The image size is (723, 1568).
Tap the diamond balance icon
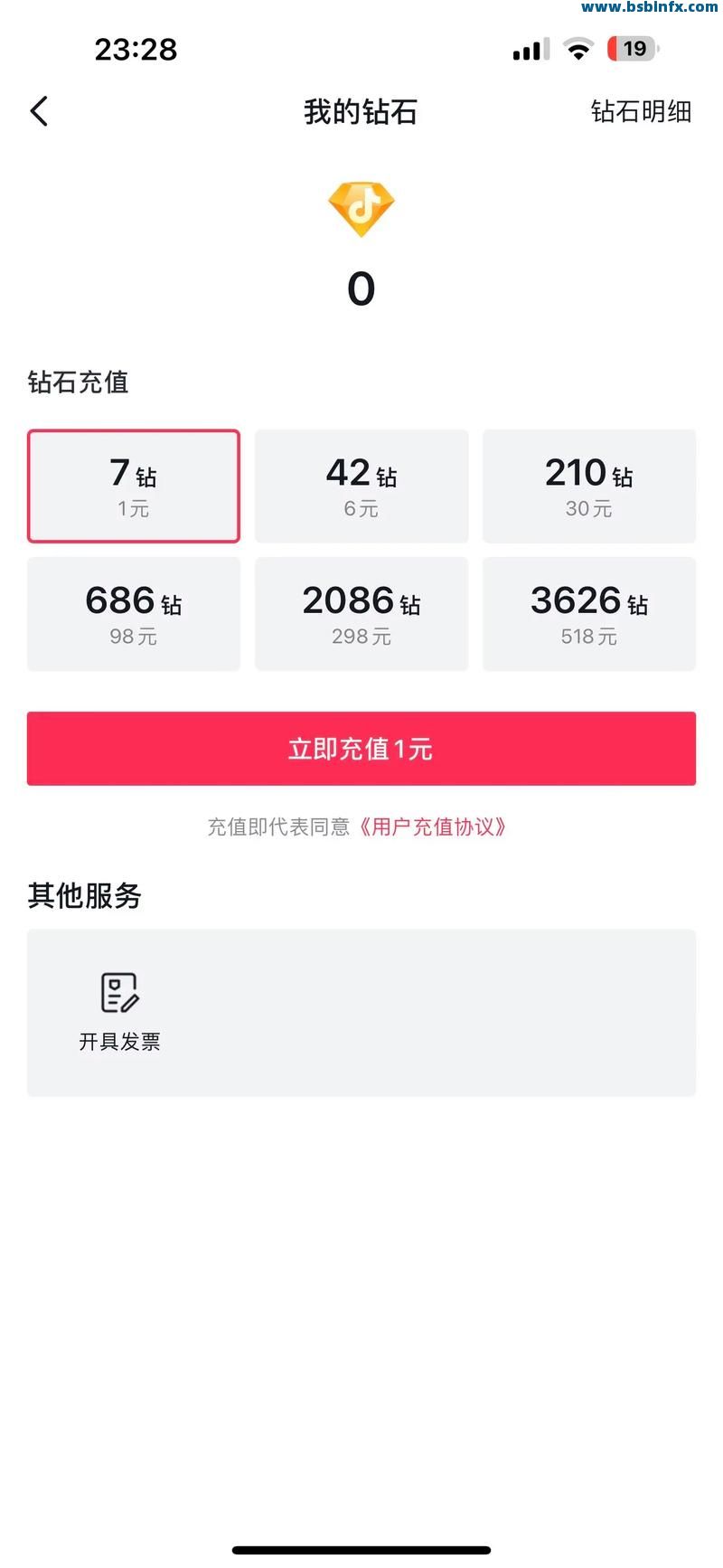[x=361, y=209]
